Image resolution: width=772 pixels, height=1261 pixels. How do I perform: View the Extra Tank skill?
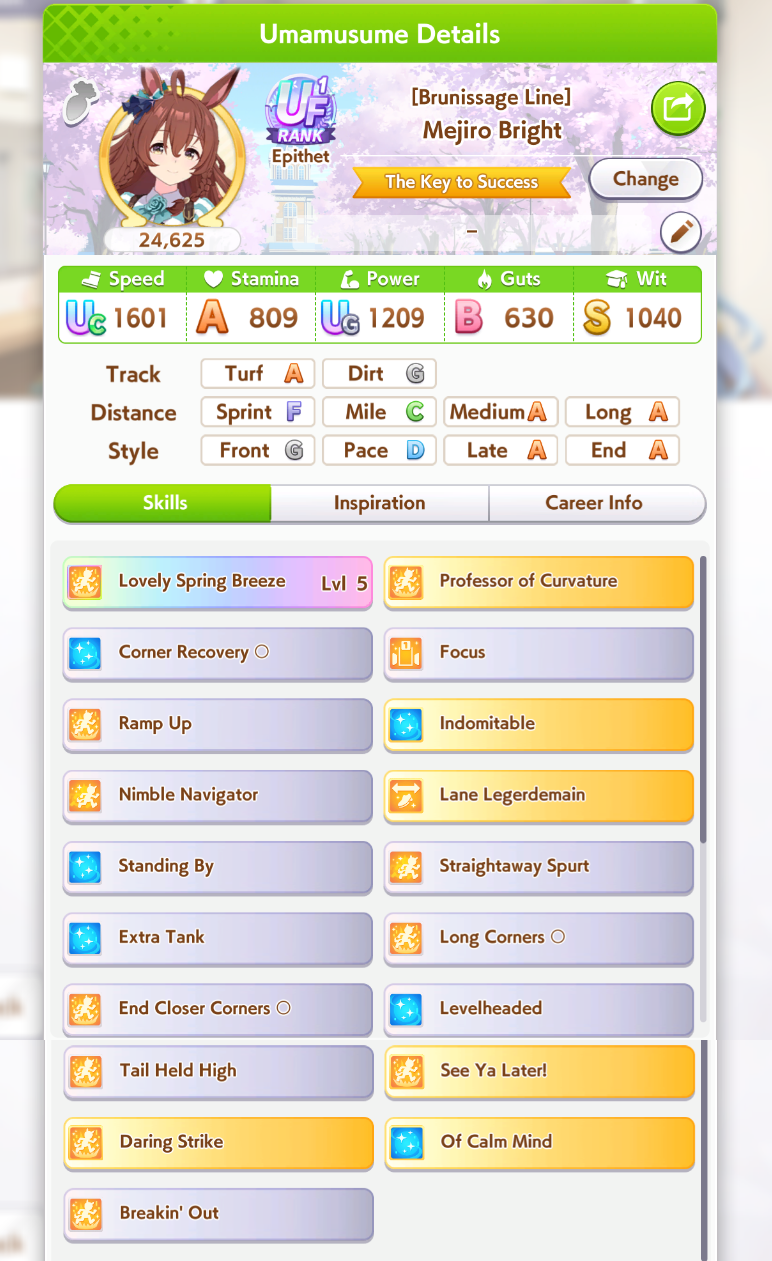[218, 938]
